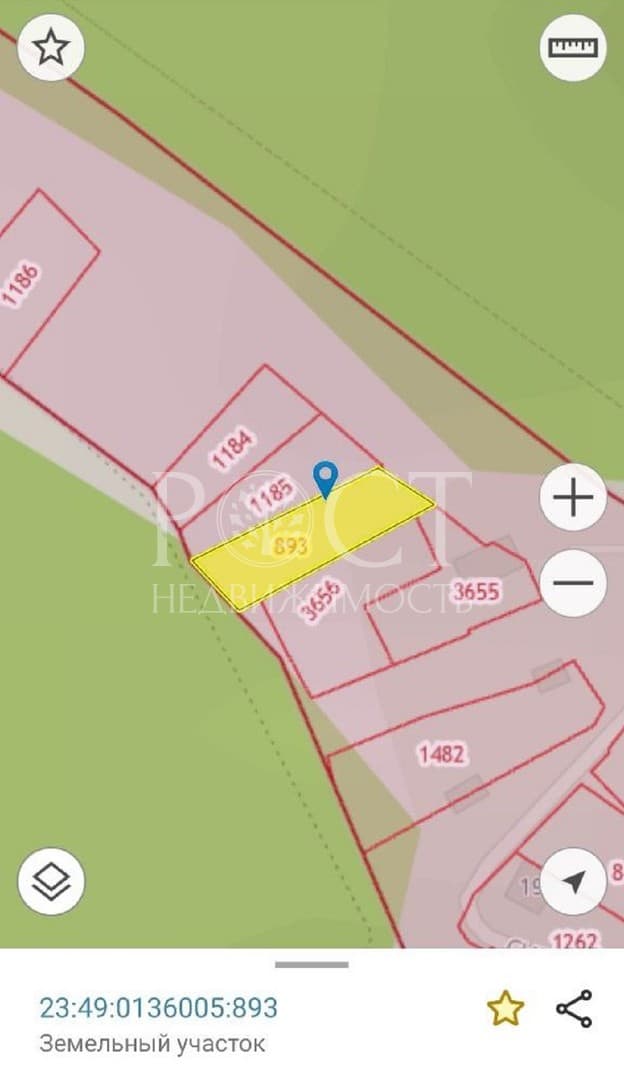Open the favorites list star button
Image resolution: width=624 pixels, height=1084 pixels.
point(51,48)
